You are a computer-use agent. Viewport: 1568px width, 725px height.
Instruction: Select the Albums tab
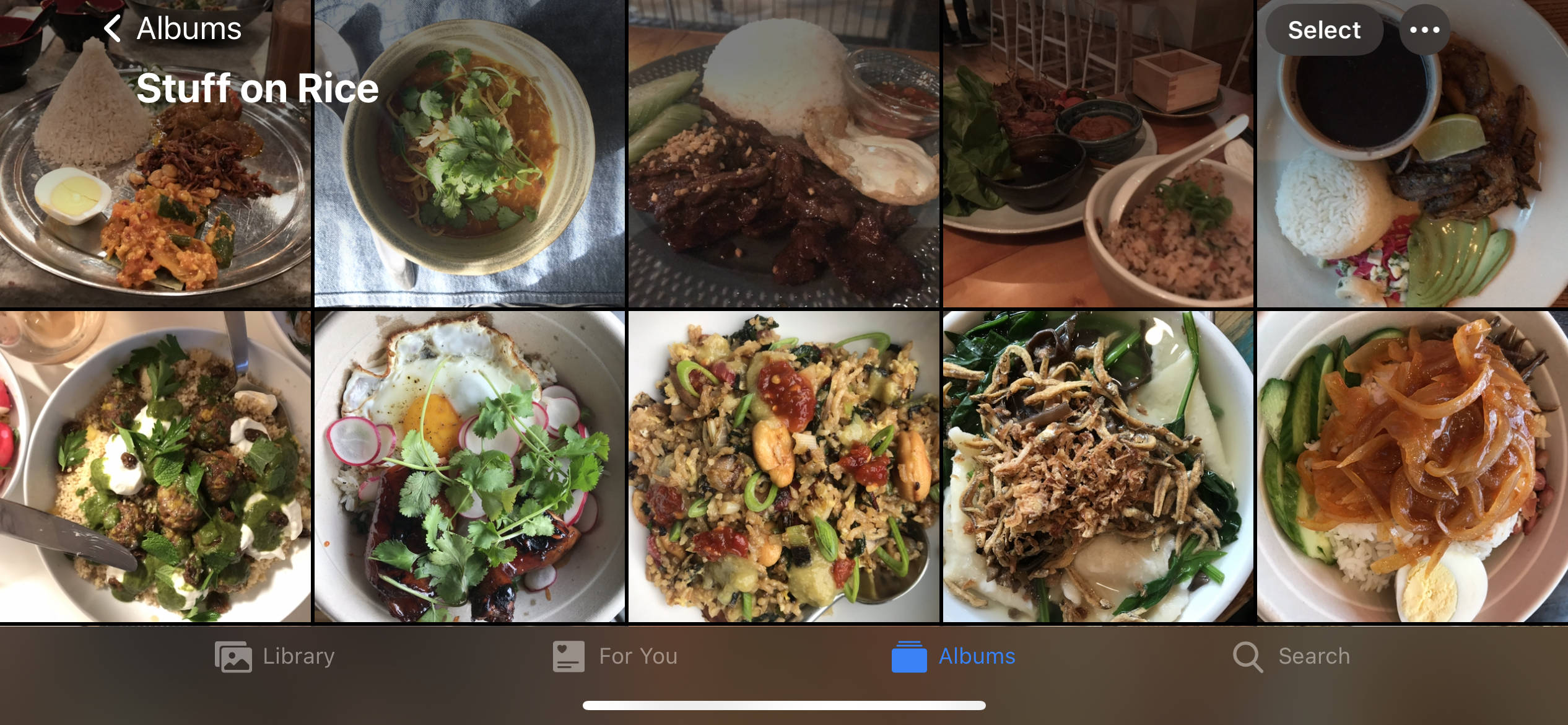[953, 656]
